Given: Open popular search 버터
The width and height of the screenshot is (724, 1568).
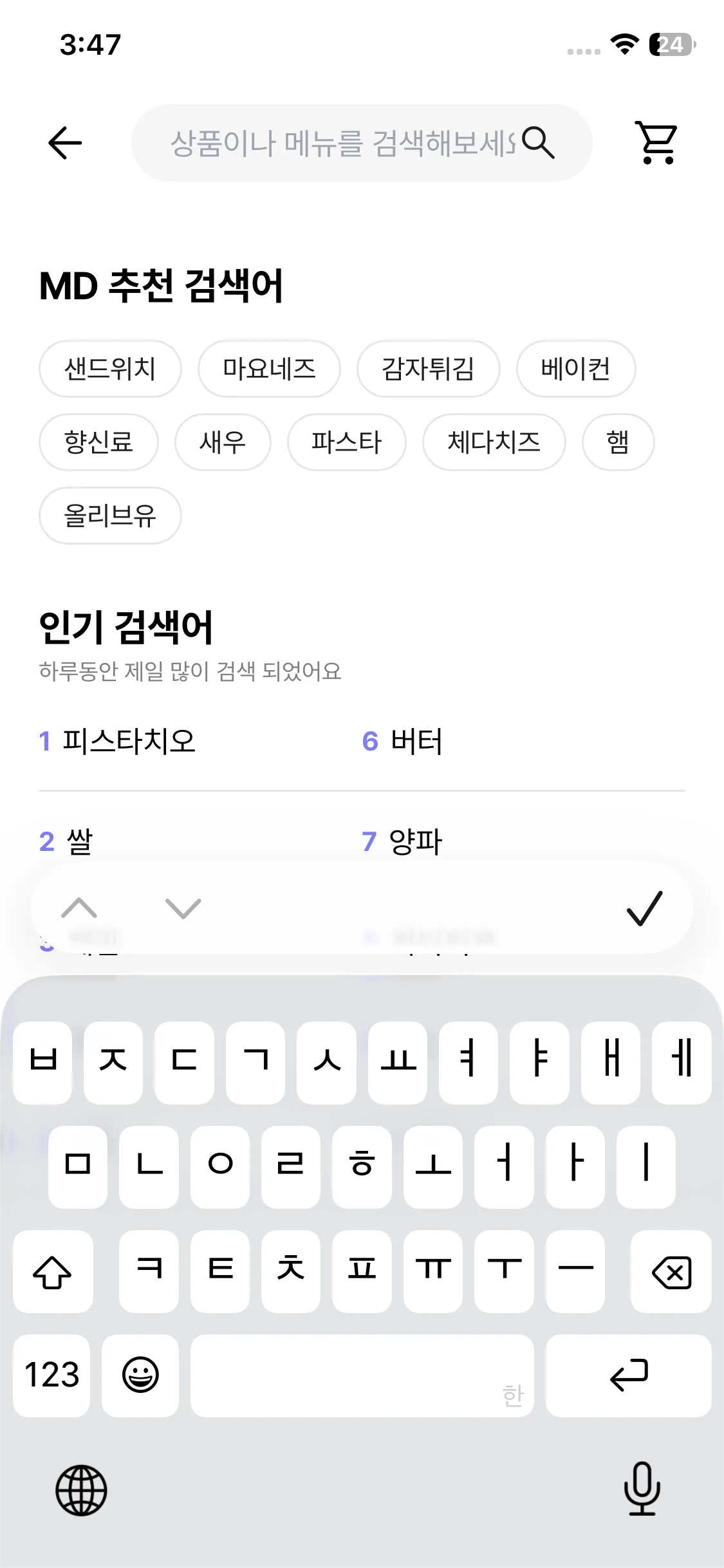Looking at the screenshot, I should (x=416, y=741).
